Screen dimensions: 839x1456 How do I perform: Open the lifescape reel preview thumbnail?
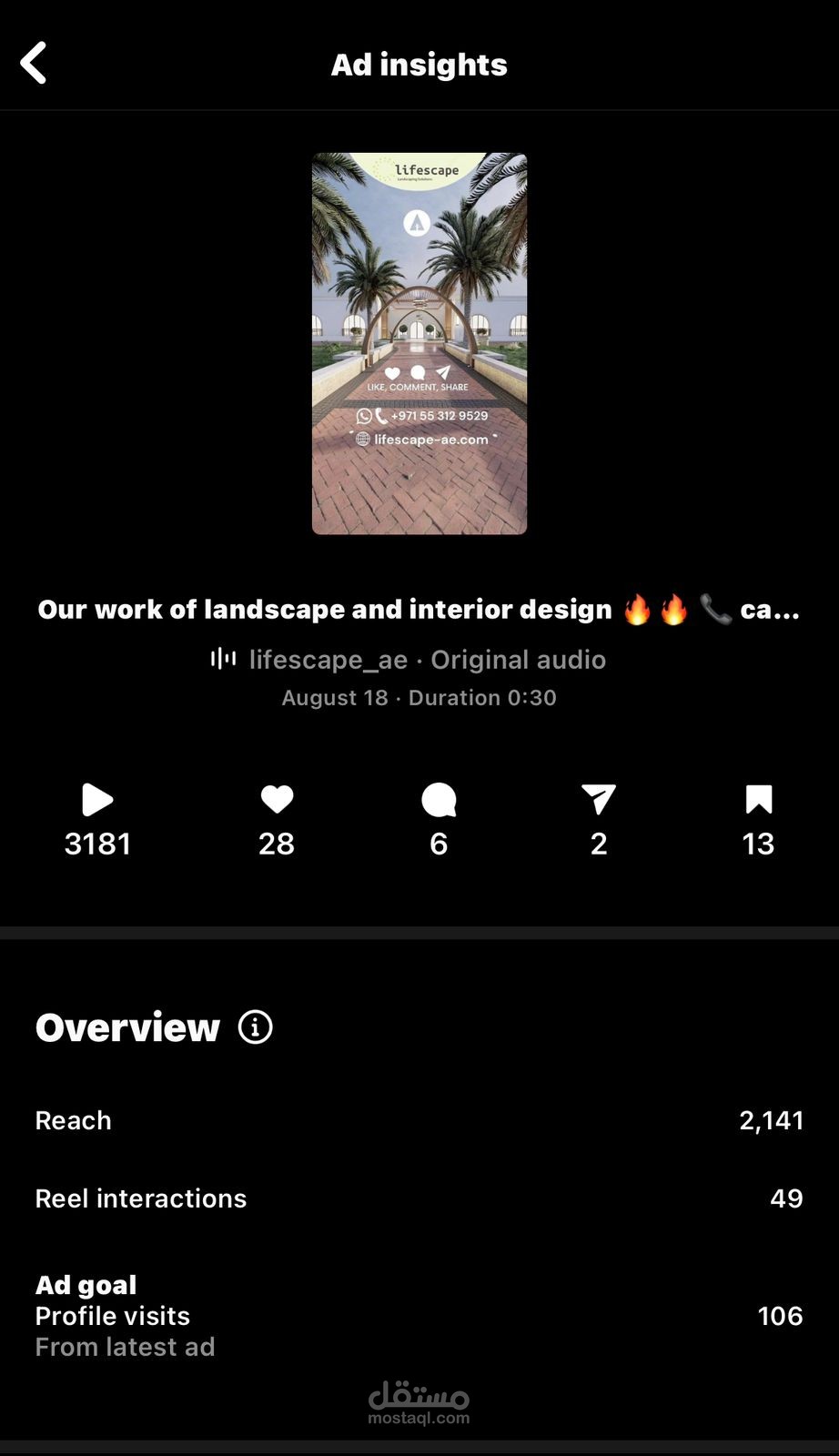pyautogui.click(x=419, y=343)
